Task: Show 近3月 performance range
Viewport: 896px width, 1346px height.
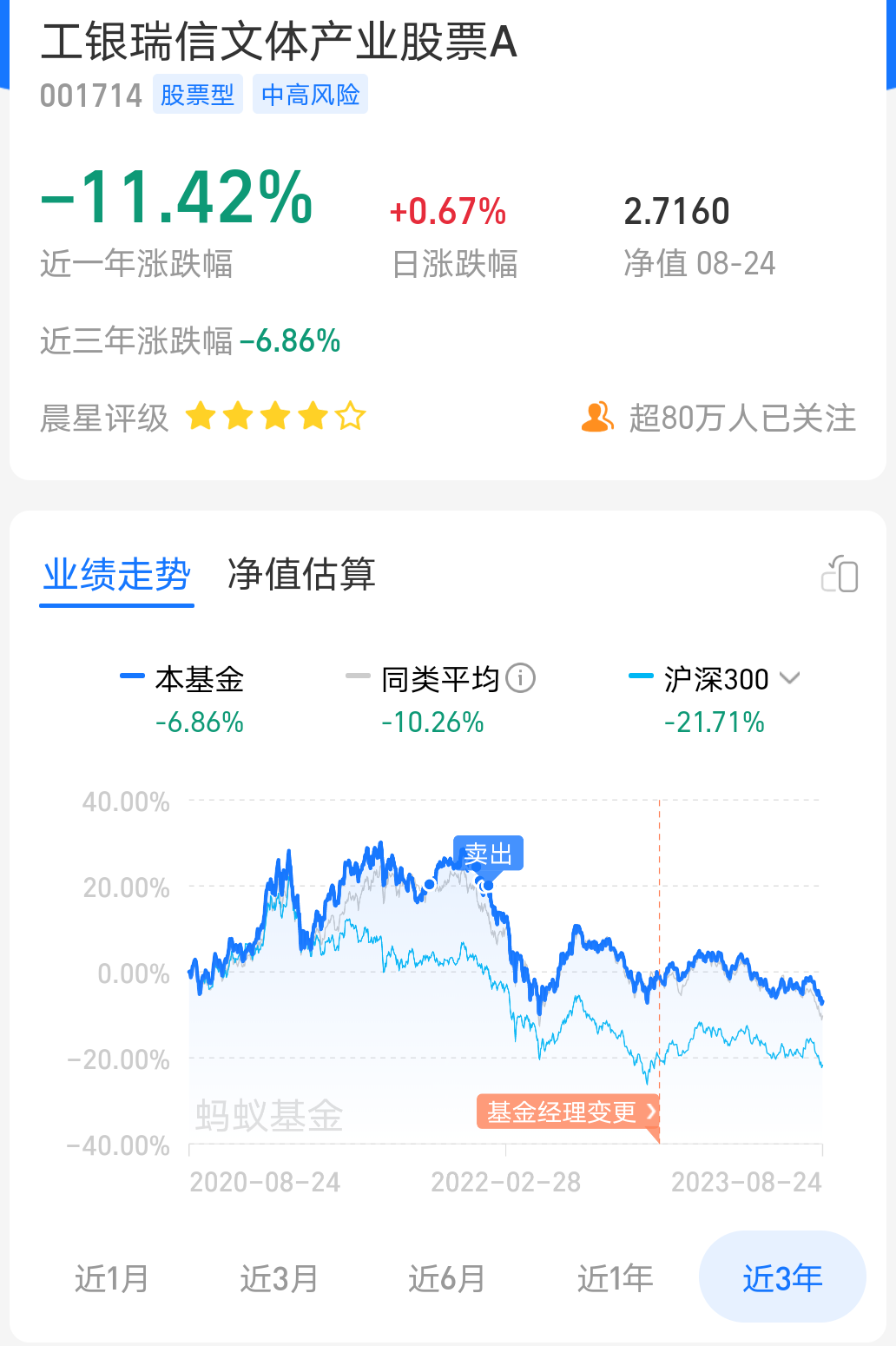Action: [x=279, y=1278]
